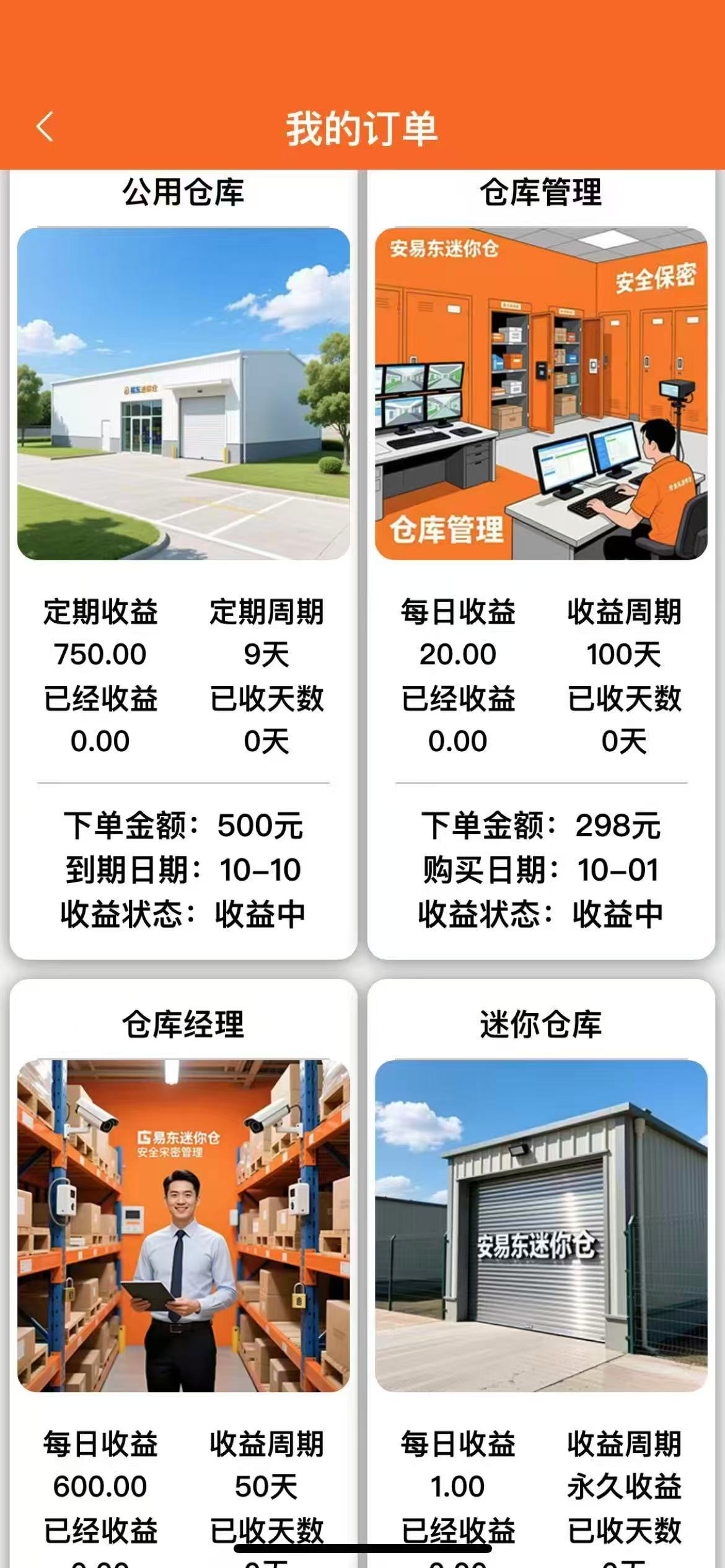This screenshot has width=725, height=1568.
Task: Open the 迷你仓库 order card
Action: tap(541, 1226)
